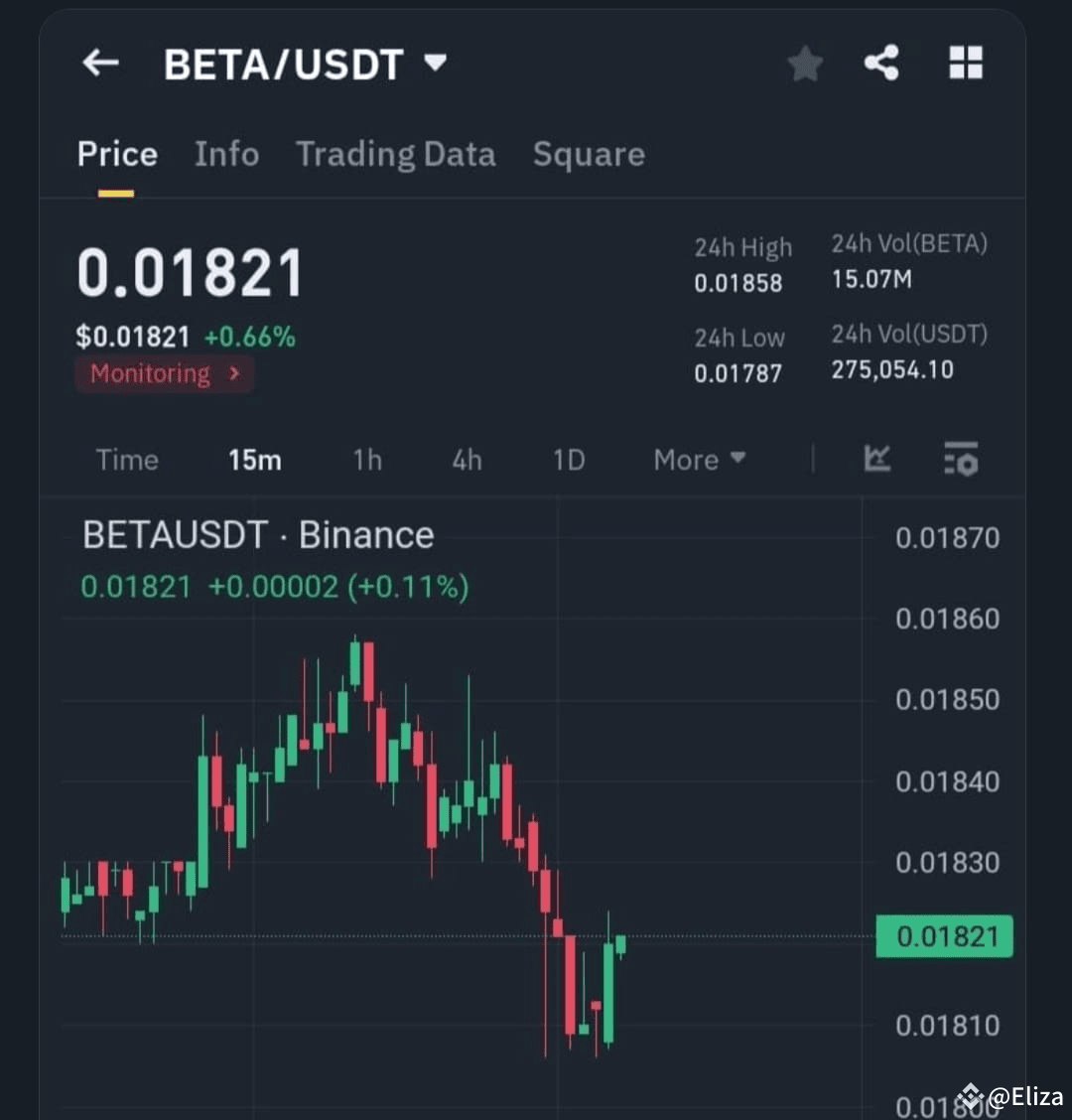
Task: Favorite BETA/USDT with the star icon
Action: (804, 63)
